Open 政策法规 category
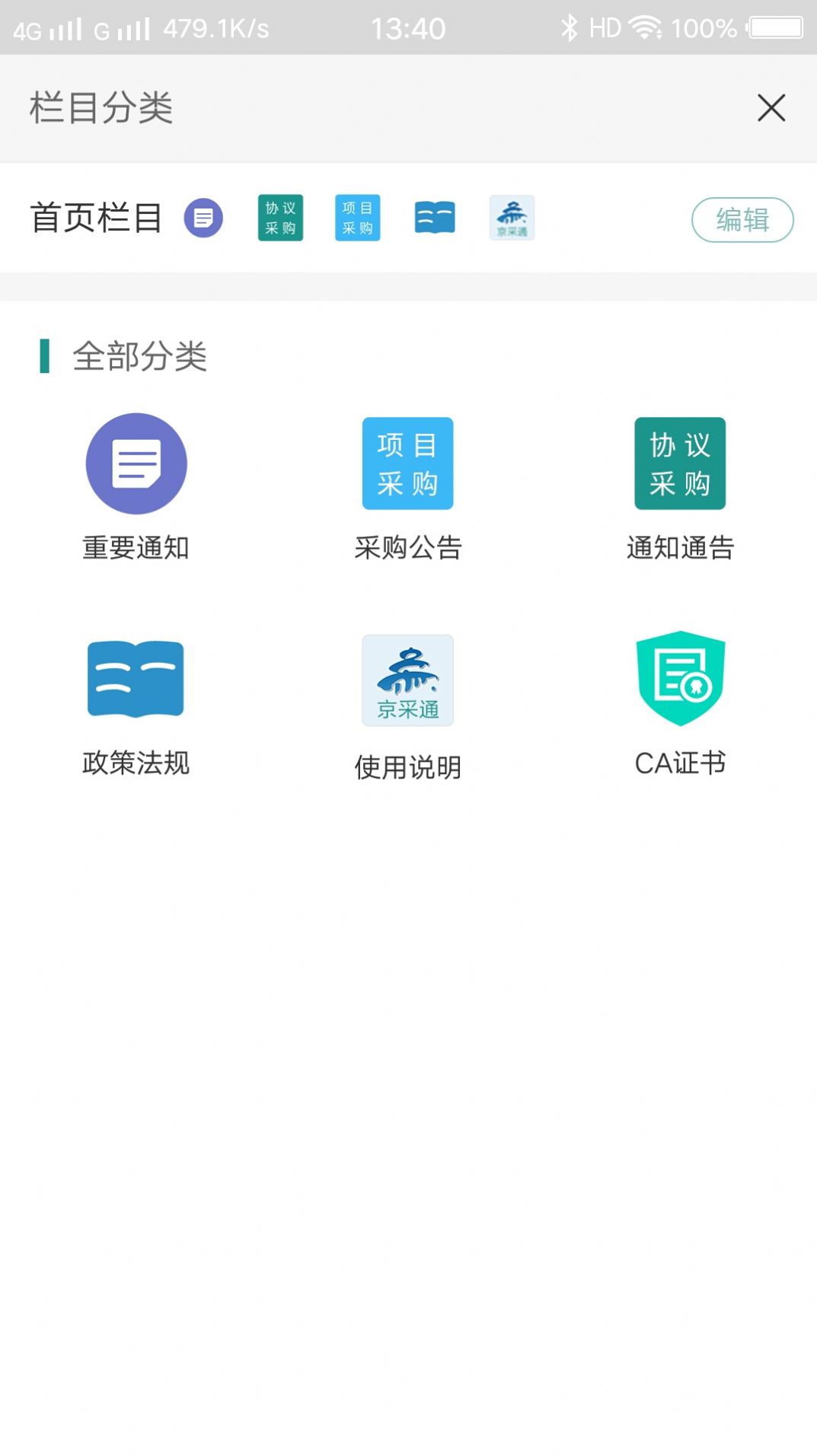The height and width of the screenshot is (1456, 817). (x=136, y=680)
